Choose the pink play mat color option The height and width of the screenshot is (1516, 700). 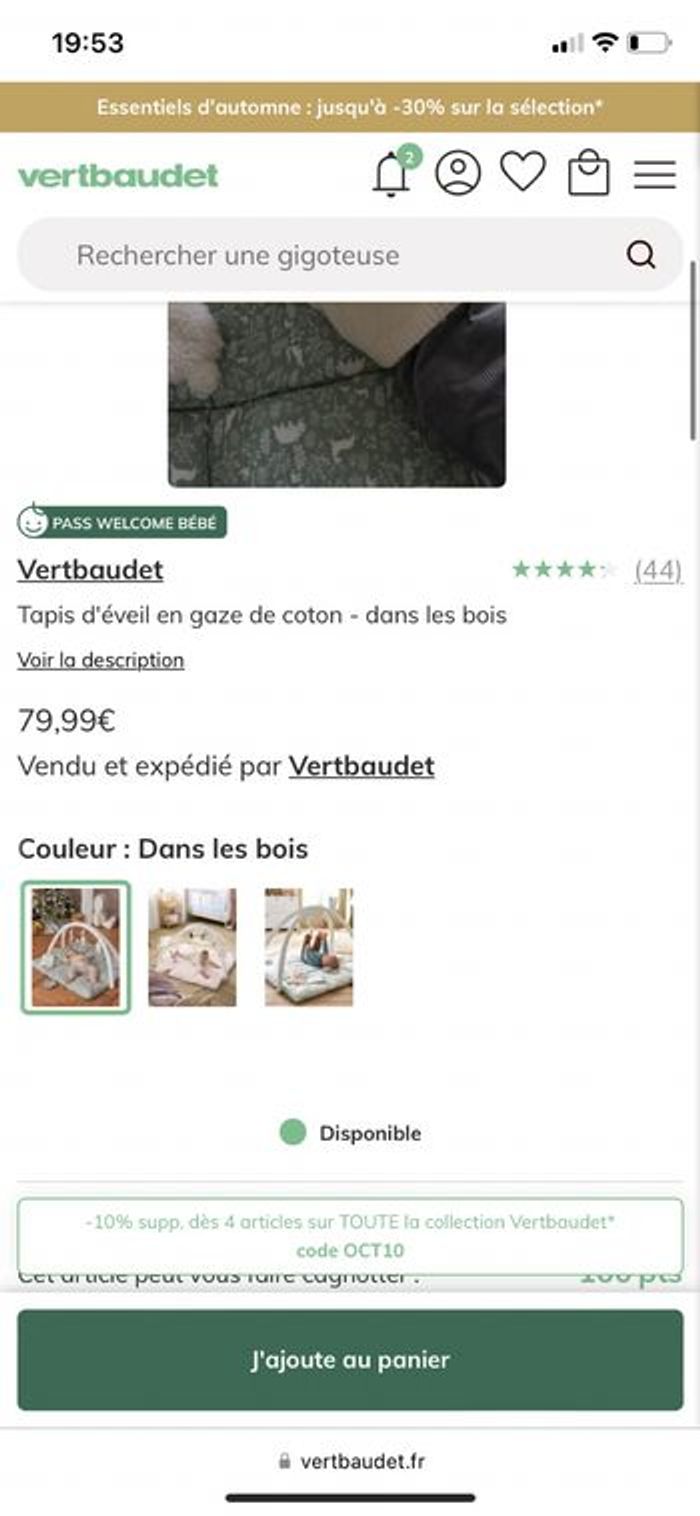(x=193, y=947)
